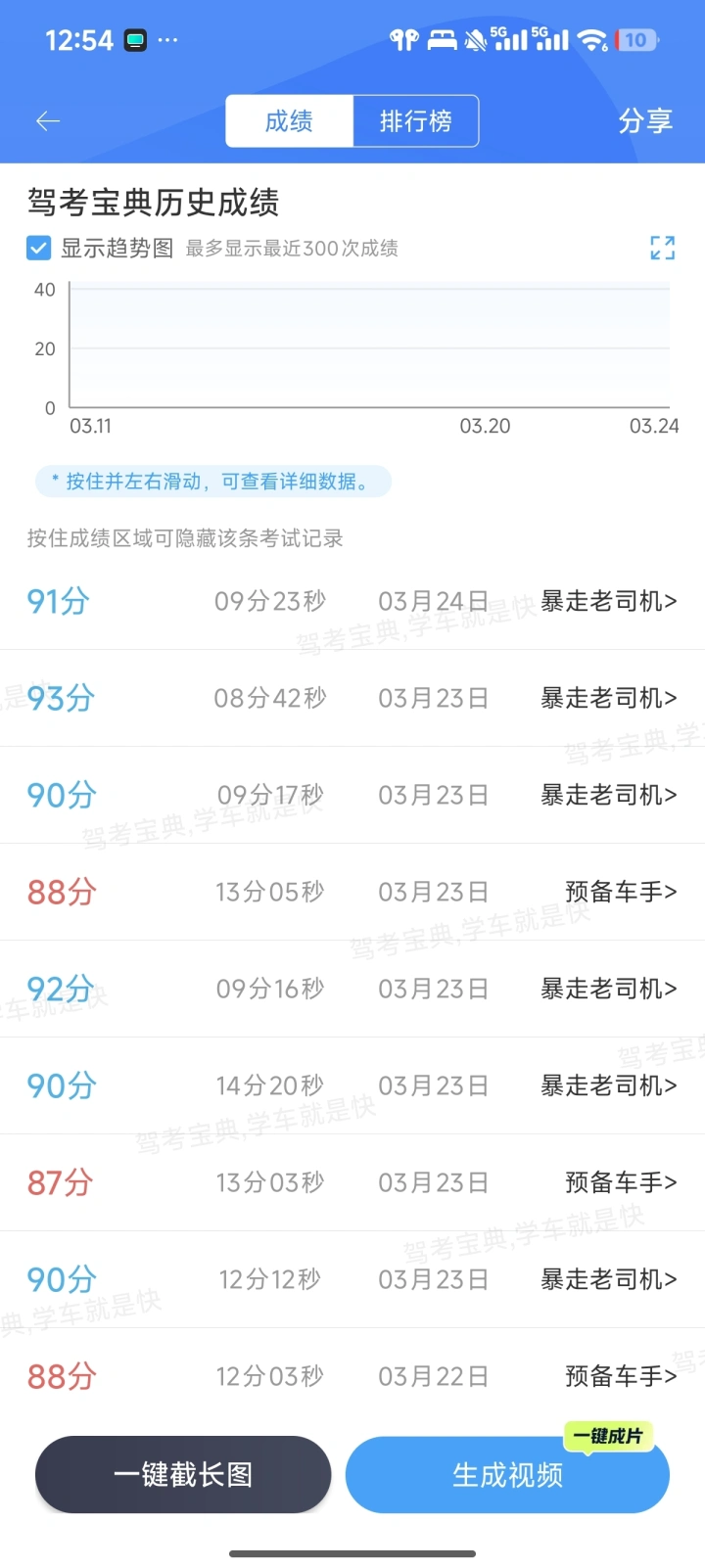Screen dimensions: 705x1568
Task: Open the 88分 record taking 13分05秒
Action: tap(352, 892)
